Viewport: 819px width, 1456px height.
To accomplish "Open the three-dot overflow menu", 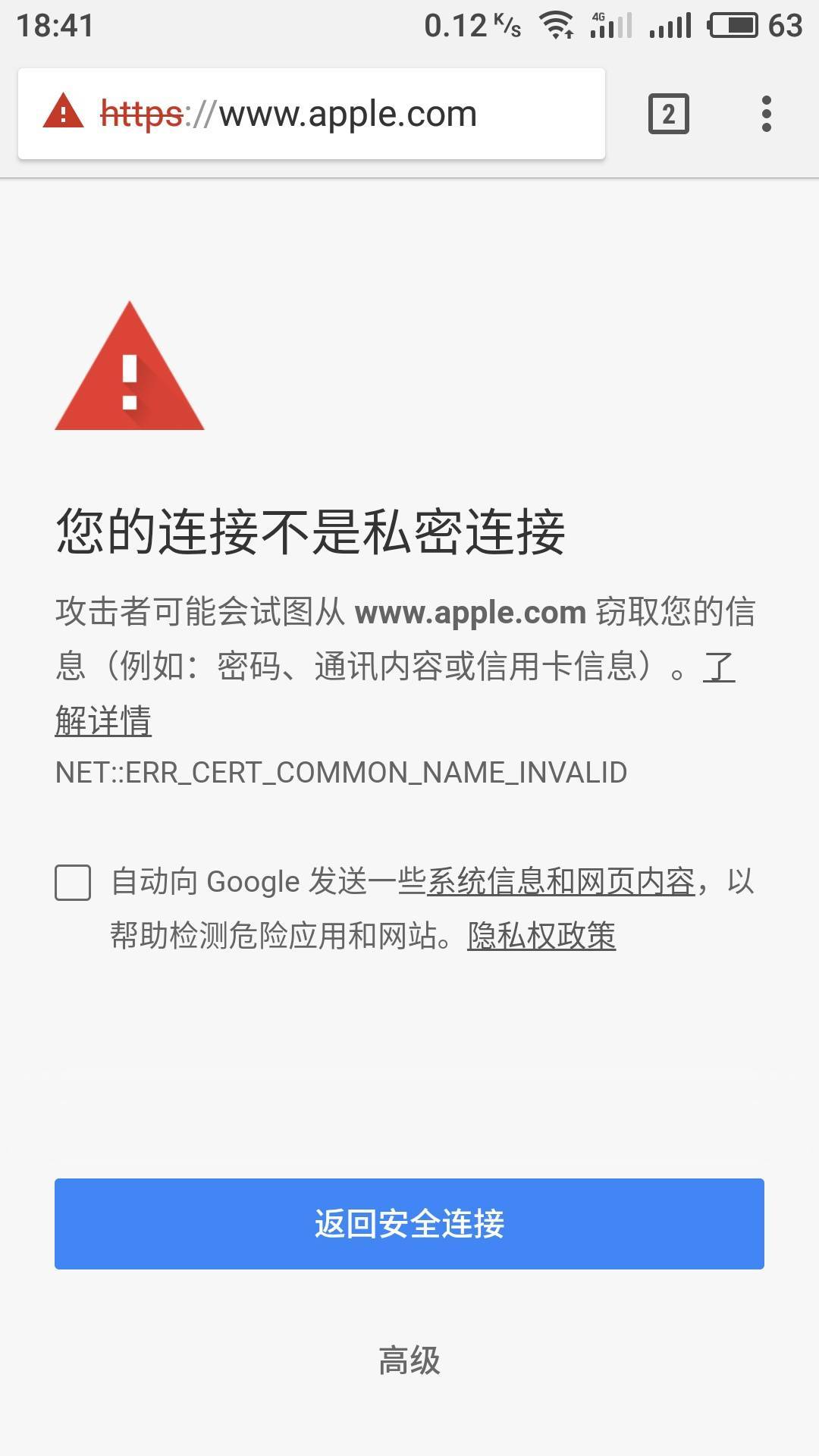I will (x=767, y=114).
